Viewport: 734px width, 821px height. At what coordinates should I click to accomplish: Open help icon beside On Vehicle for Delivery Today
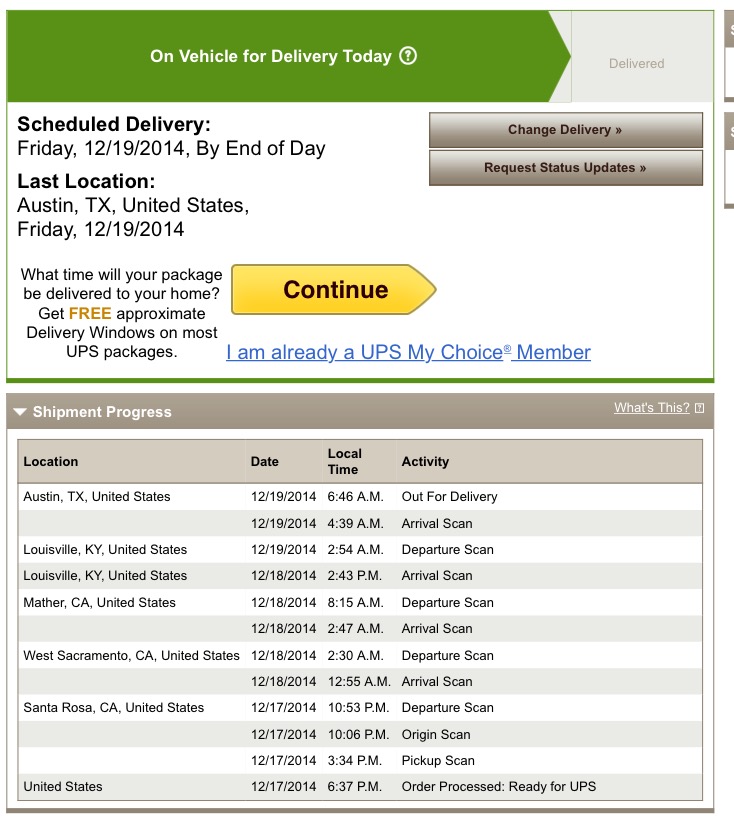(408, 56)
